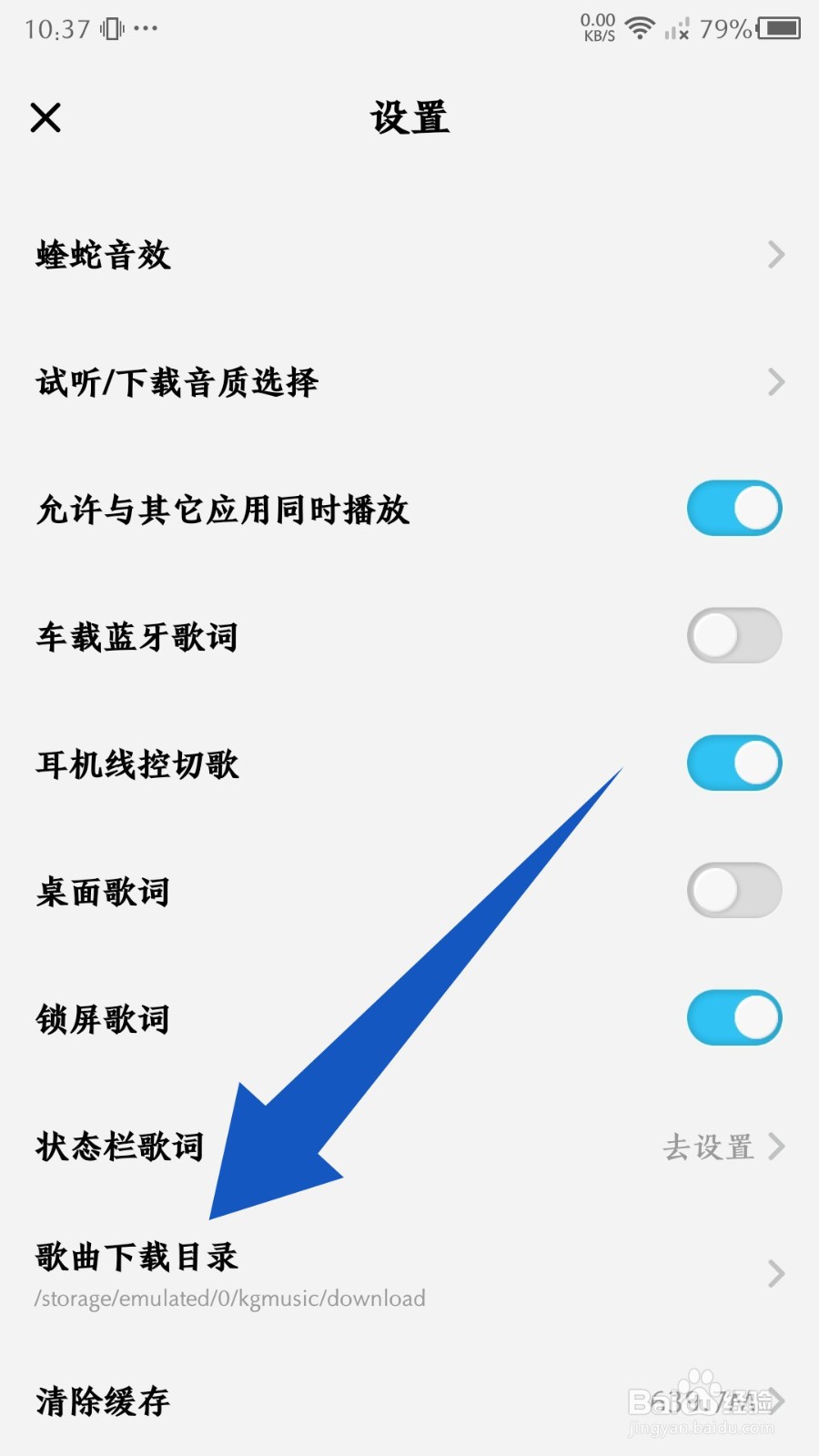The image size is (819, 1456).
Task: Close settings with the X button
Action: click(45, 116)
